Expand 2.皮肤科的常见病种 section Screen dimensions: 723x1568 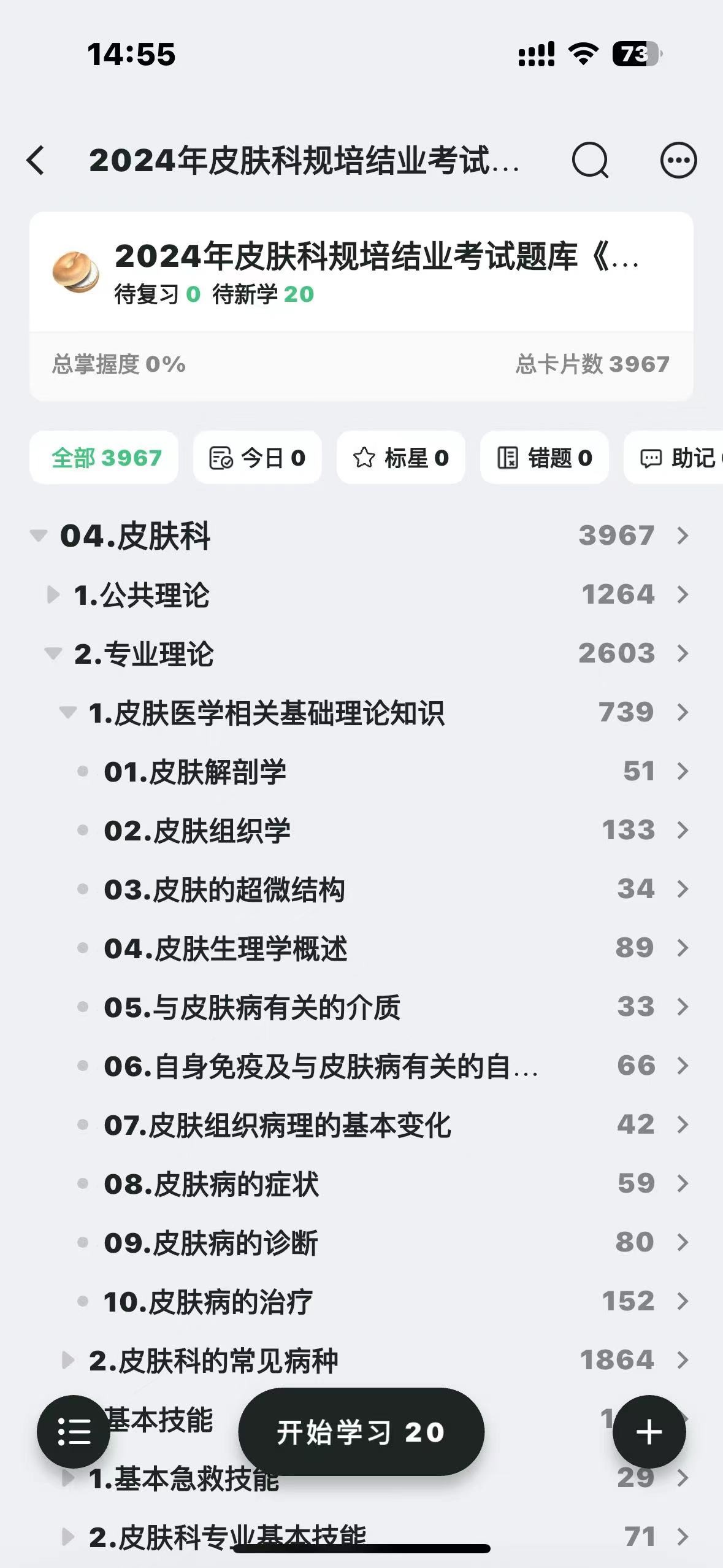tap(68, 1360)
